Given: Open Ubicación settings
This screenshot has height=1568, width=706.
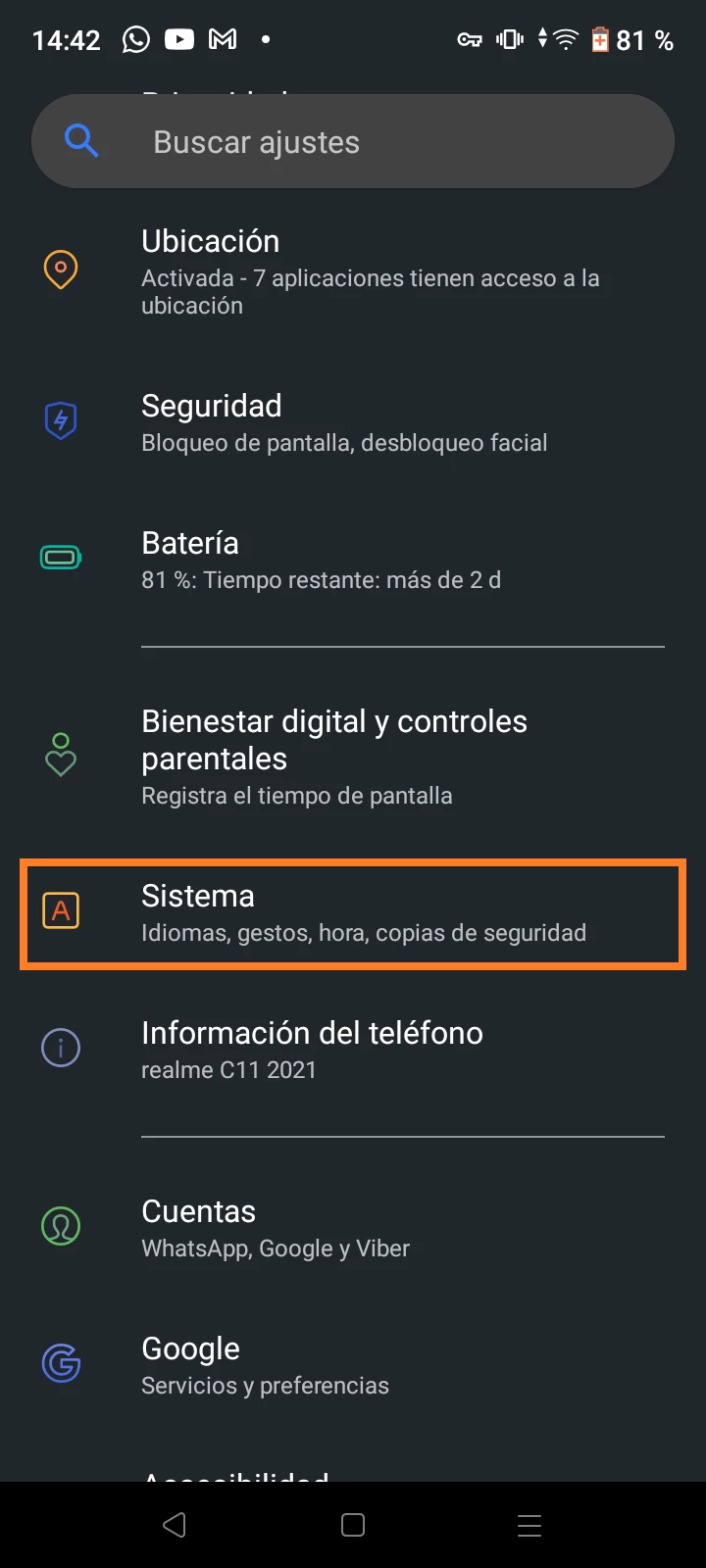Looking at the screenshot, I should coord(353,271).
